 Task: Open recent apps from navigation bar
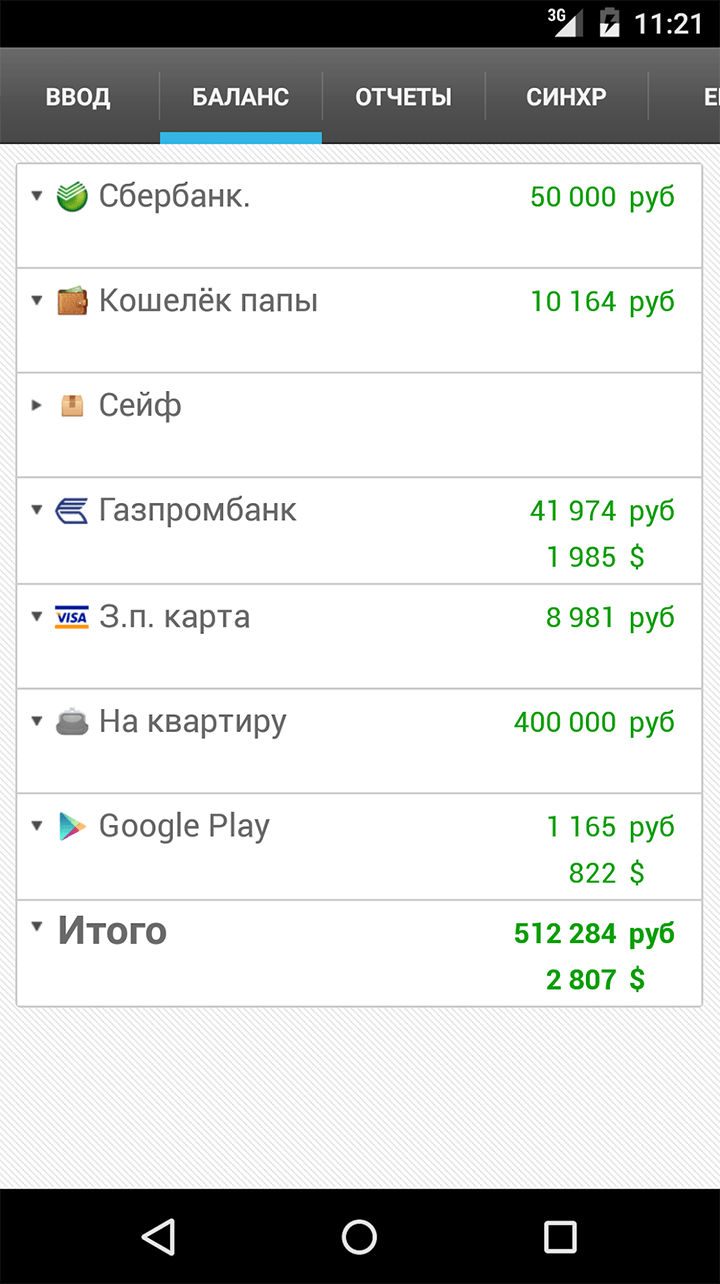click(560, 1236)
